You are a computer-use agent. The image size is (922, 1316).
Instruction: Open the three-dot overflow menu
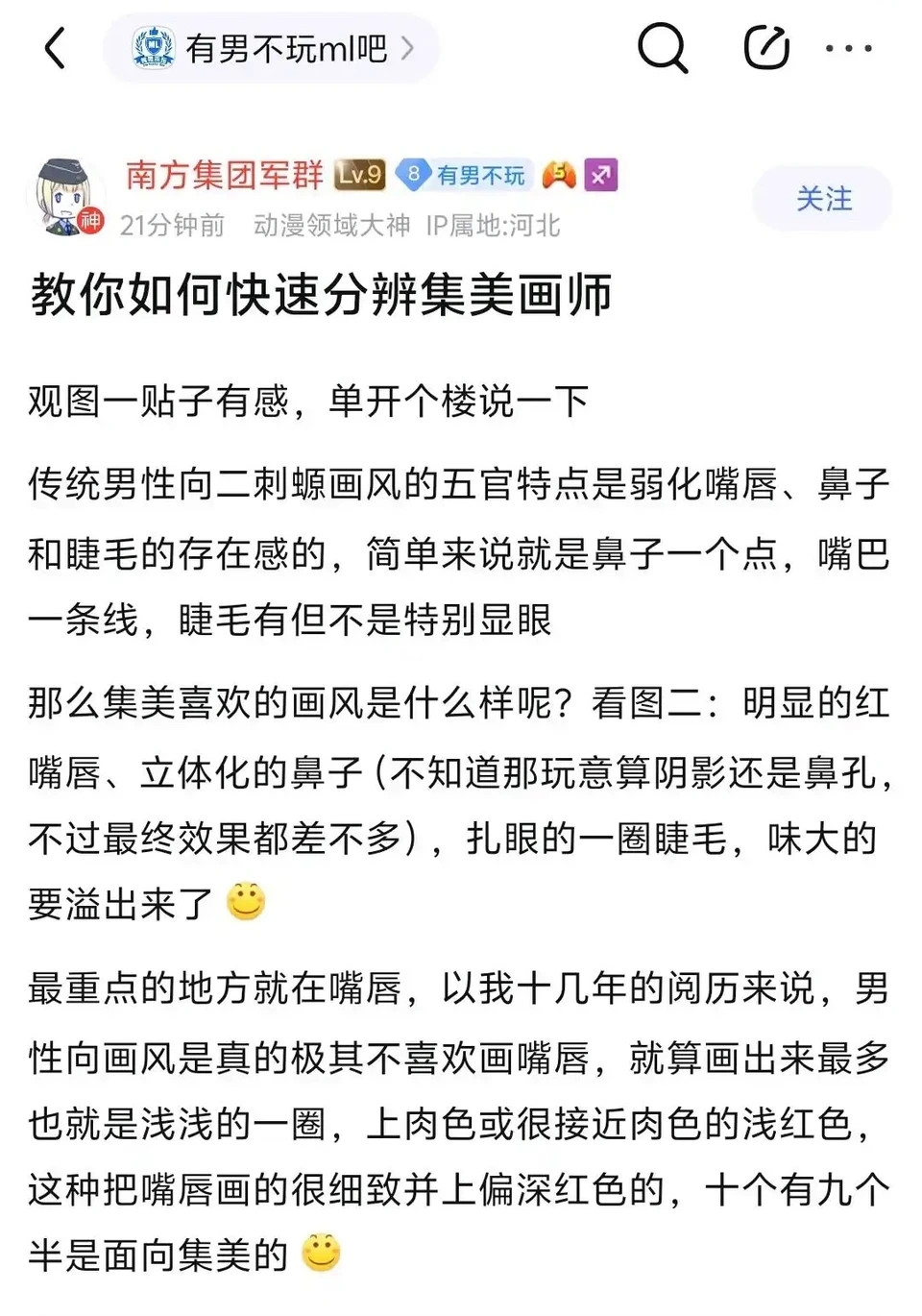(x=849, y=48)
